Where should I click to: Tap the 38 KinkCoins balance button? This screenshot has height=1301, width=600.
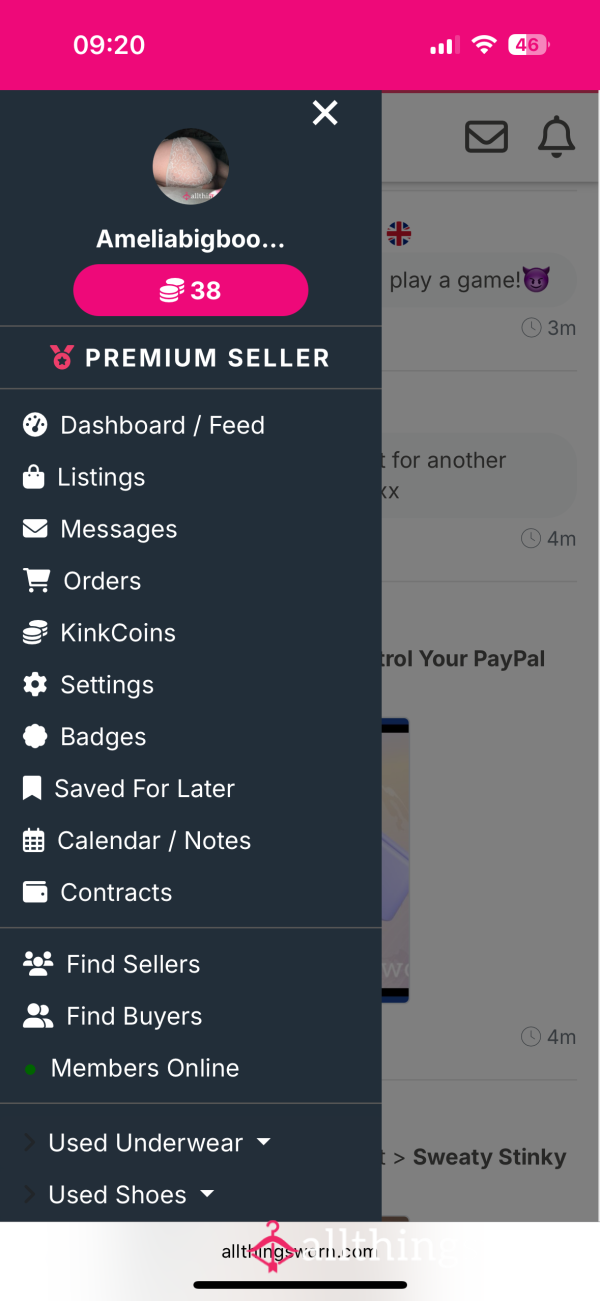[x=191, y=290]
